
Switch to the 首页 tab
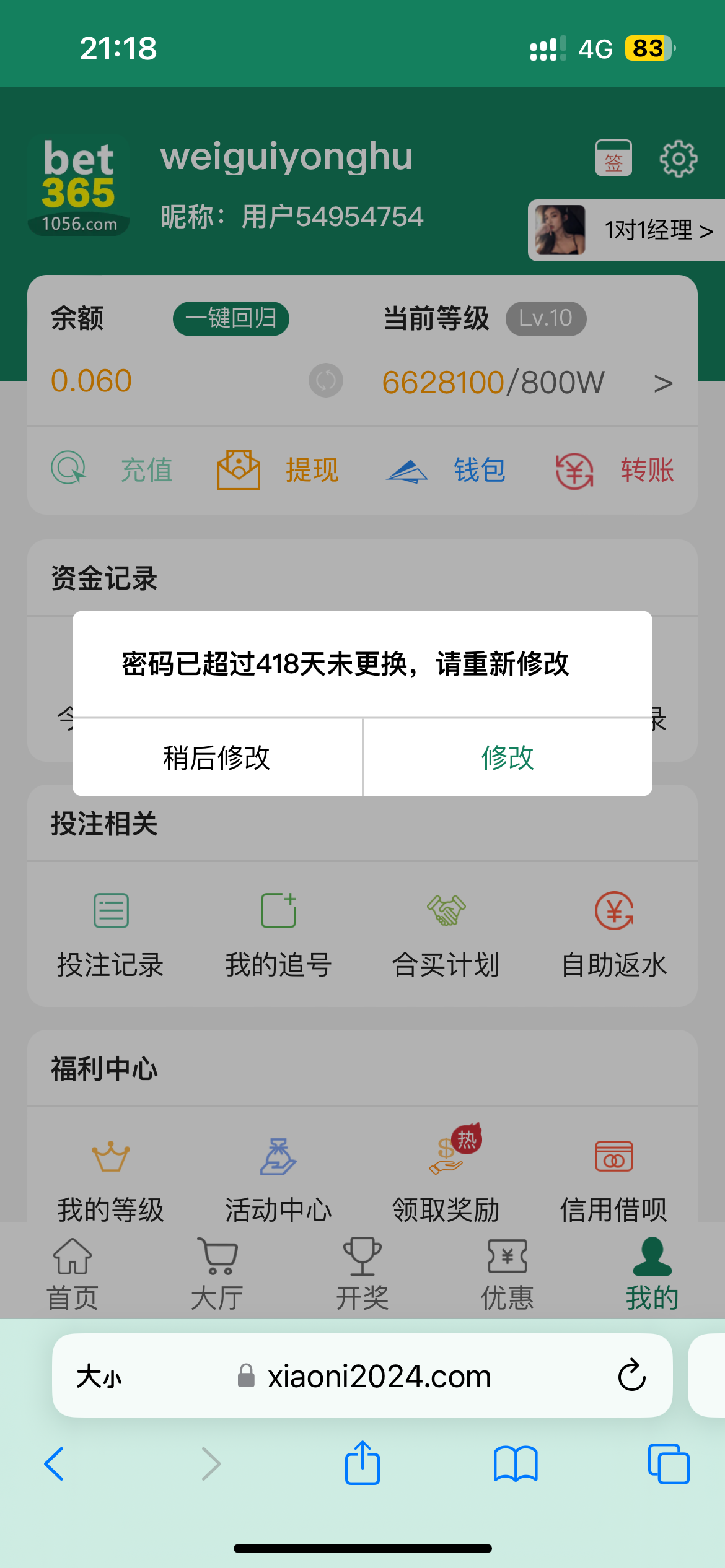(x=72, y=1273)
